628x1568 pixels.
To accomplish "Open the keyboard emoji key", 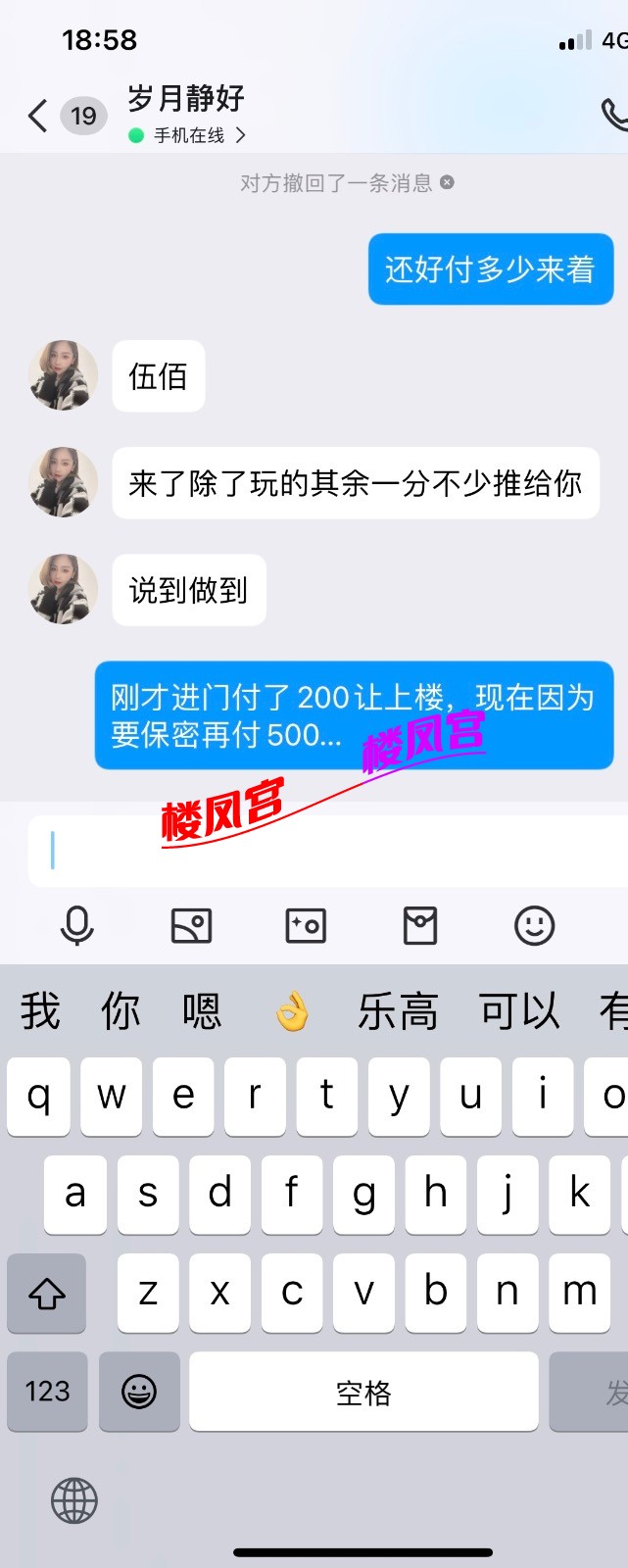I will pos(139,1392).
